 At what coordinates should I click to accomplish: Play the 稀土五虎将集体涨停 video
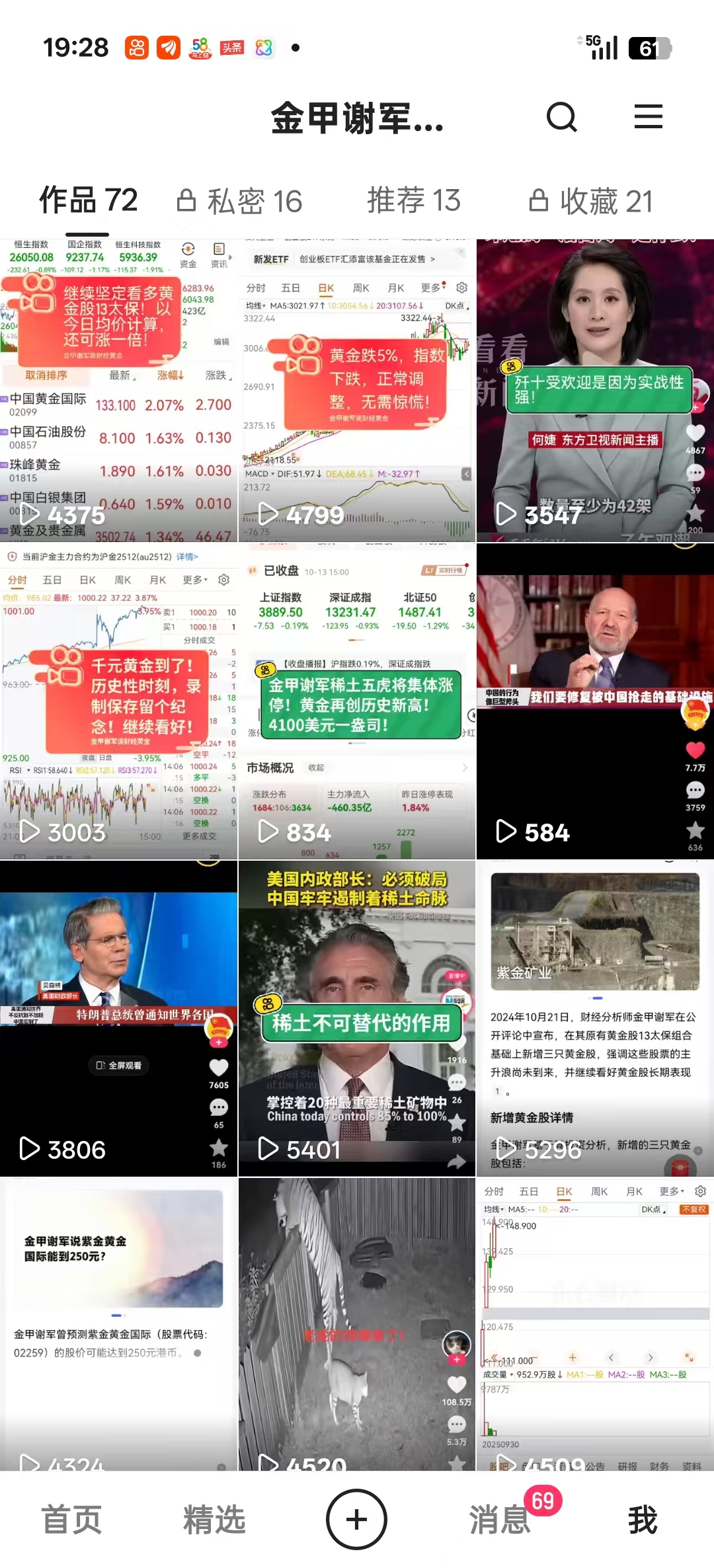tap(356, 701)
